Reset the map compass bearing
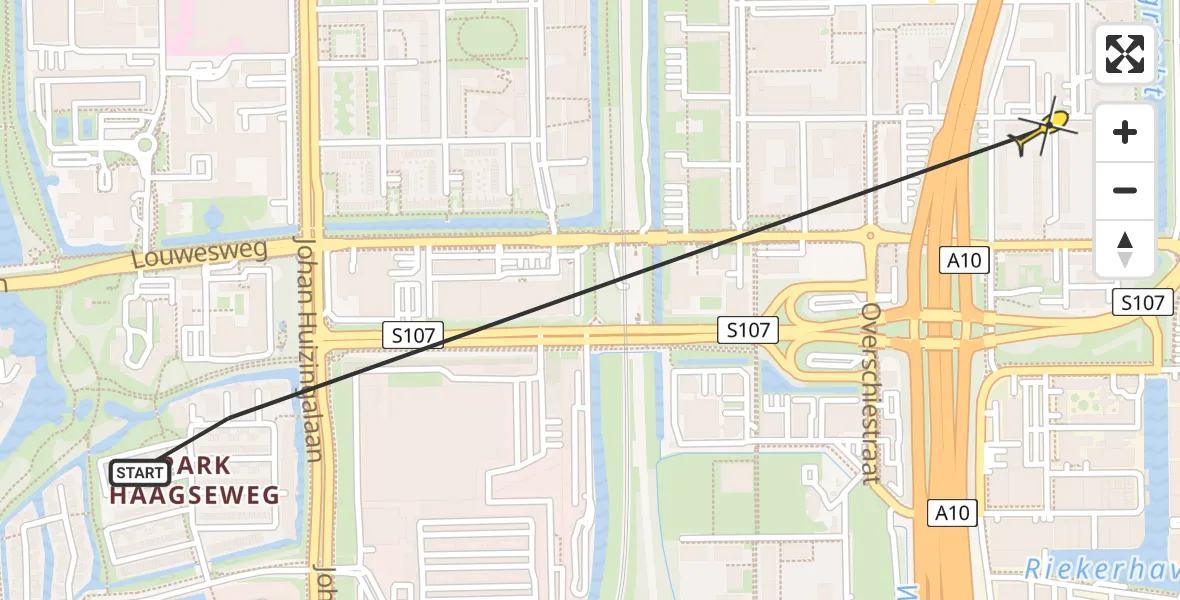Image resolution: width=1180 pixels, height=600 pixels. click(x=1125, y=249)
